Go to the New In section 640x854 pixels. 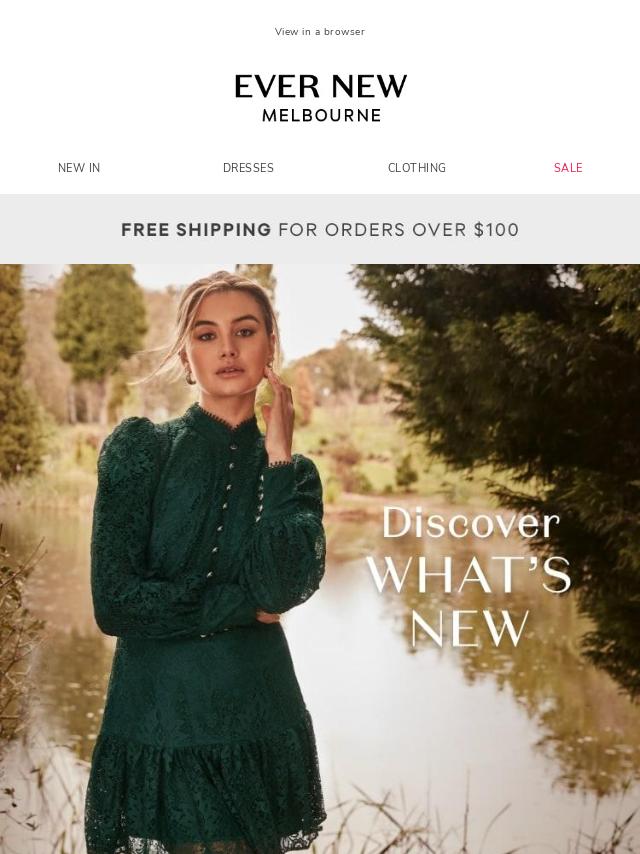[x=79, y=168]
